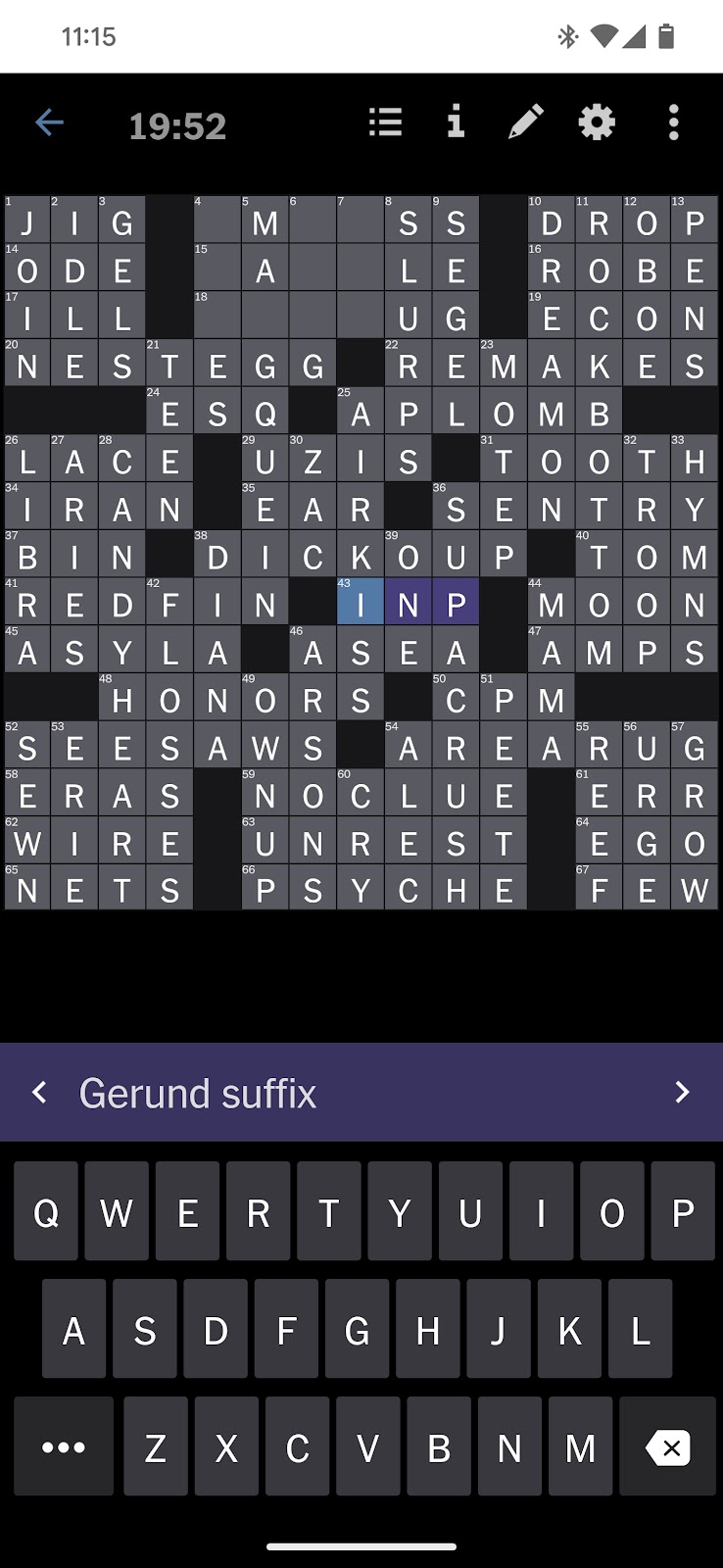Go back using the arrow icon

pyautogui.click(x=49, y=123)
